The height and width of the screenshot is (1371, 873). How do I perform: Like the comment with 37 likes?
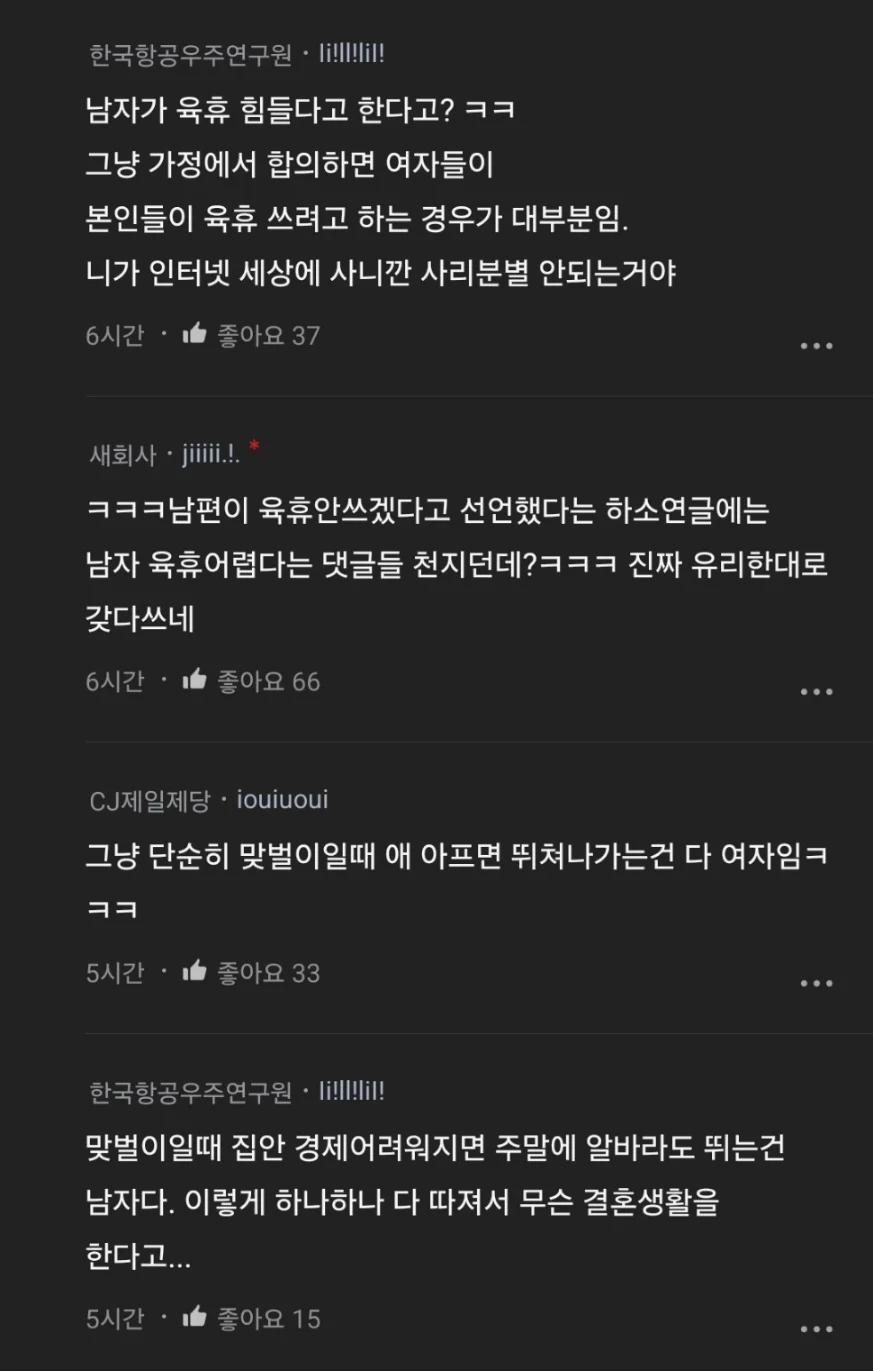(195, 334)
